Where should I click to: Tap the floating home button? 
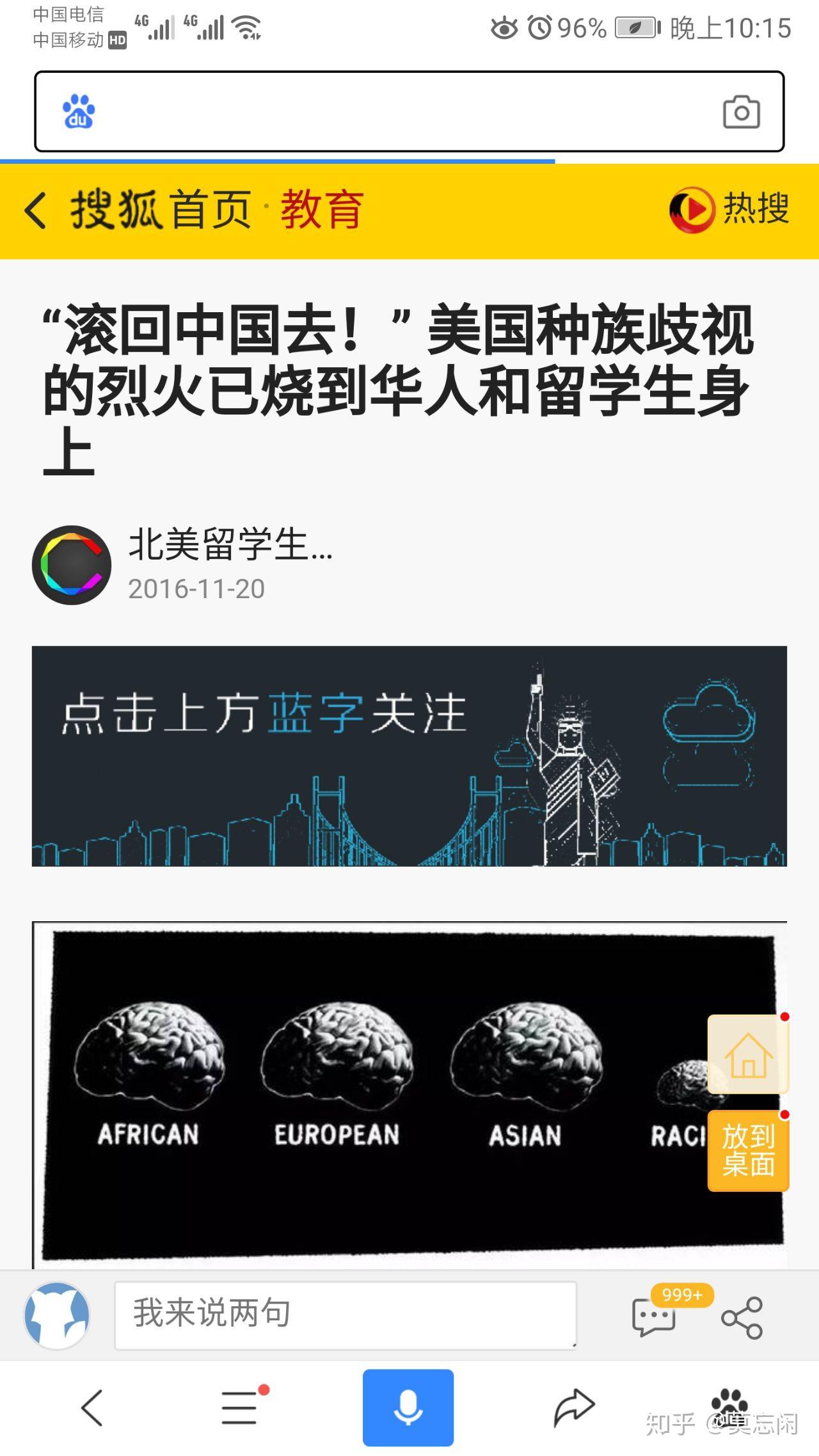coord(747,1054)
